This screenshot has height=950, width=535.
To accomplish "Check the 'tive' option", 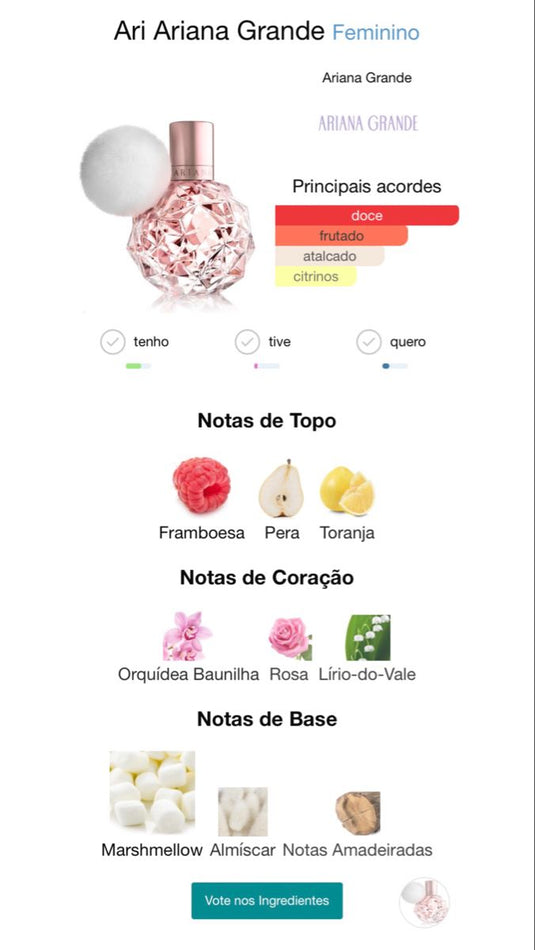I will pyautogui.click(x=247, y=342).
